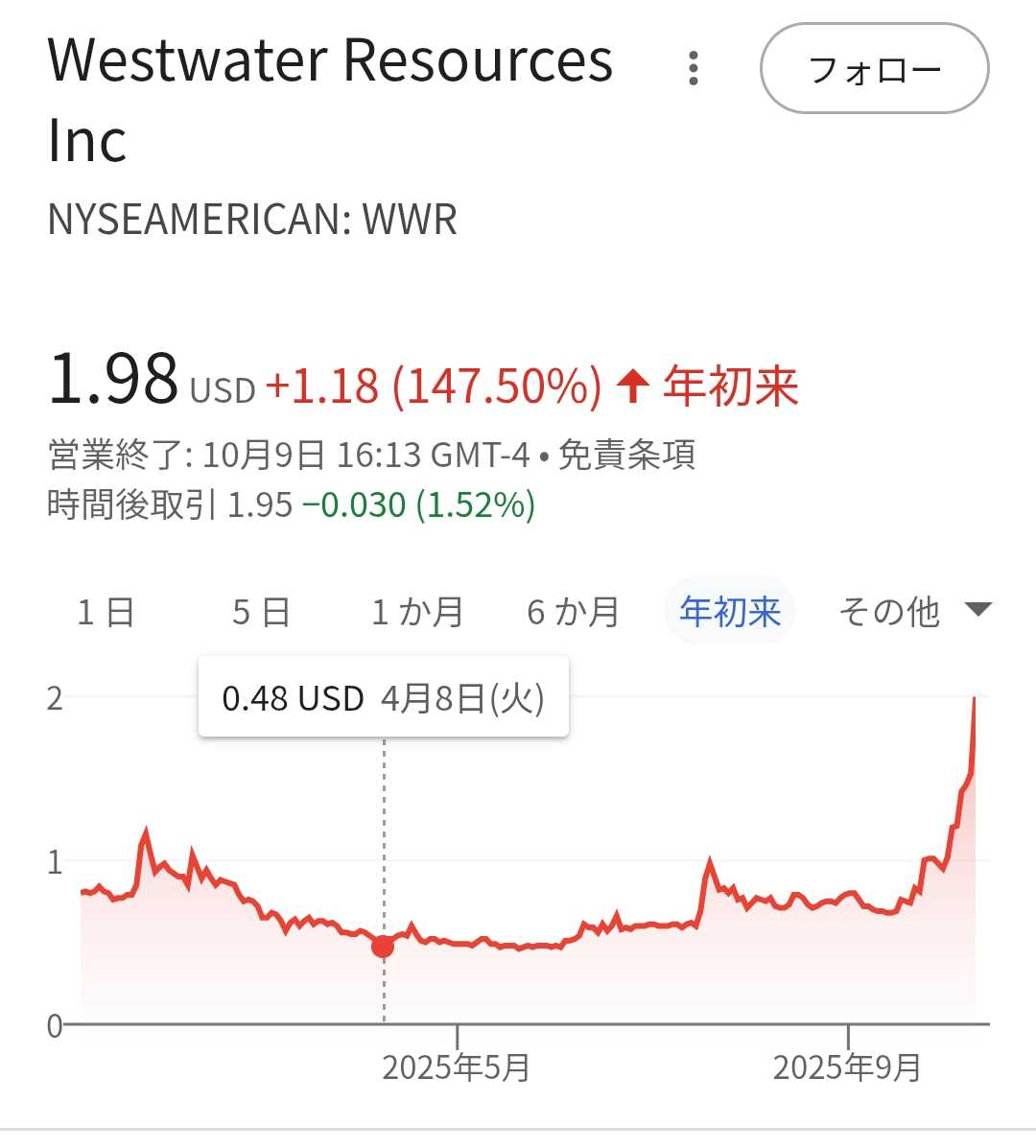Image resolution: width=1036 pixels, height=1148 pixels.
Task: Choose the 年初来 year-to-date tab
Action: [x=730, y=612]
